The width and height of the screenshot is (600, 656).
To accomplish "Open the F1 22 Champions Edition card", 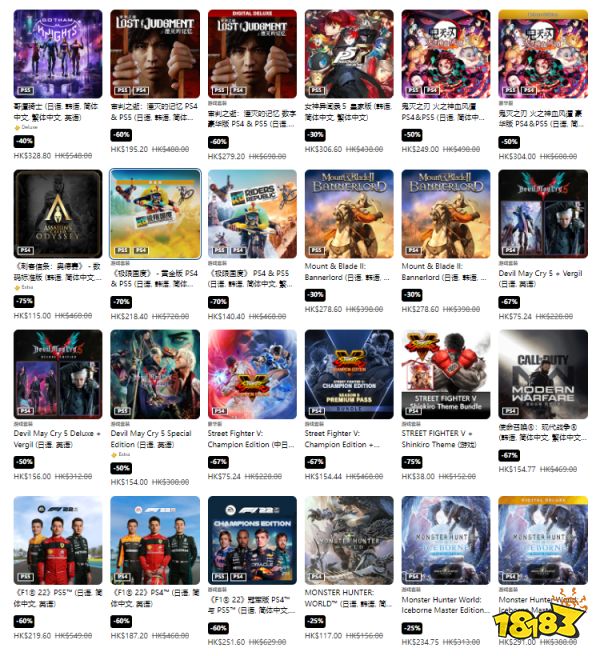I will point(251,540).
